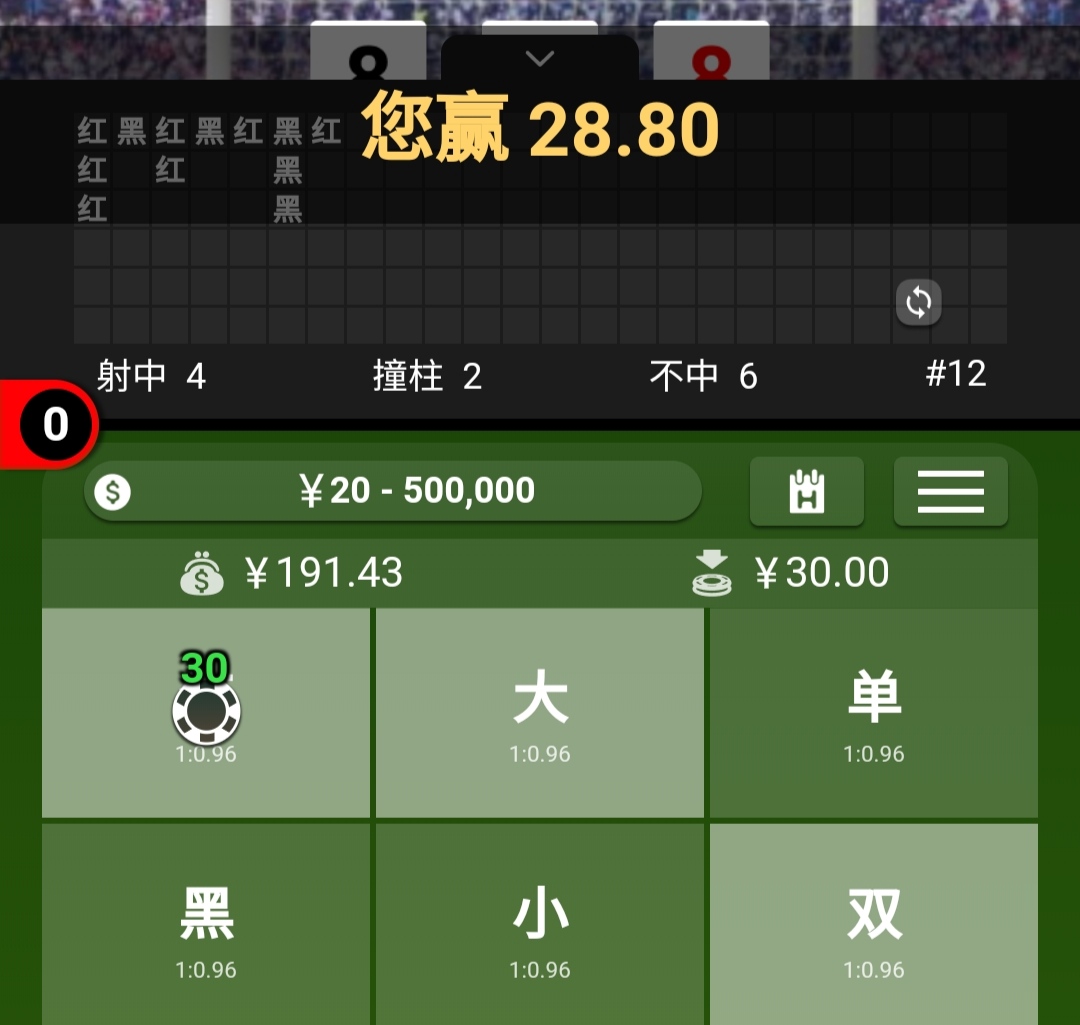Open the lobby castle icon button
1080x1025 pixels.
806,491
